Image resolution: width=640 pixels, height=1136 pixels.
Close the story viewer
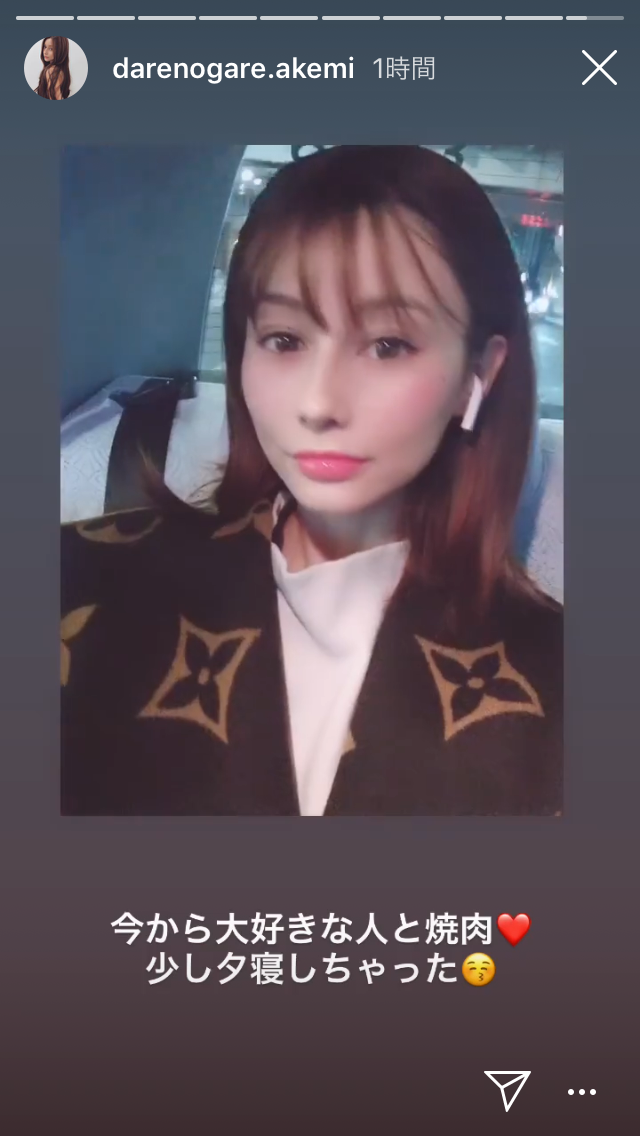599,68
